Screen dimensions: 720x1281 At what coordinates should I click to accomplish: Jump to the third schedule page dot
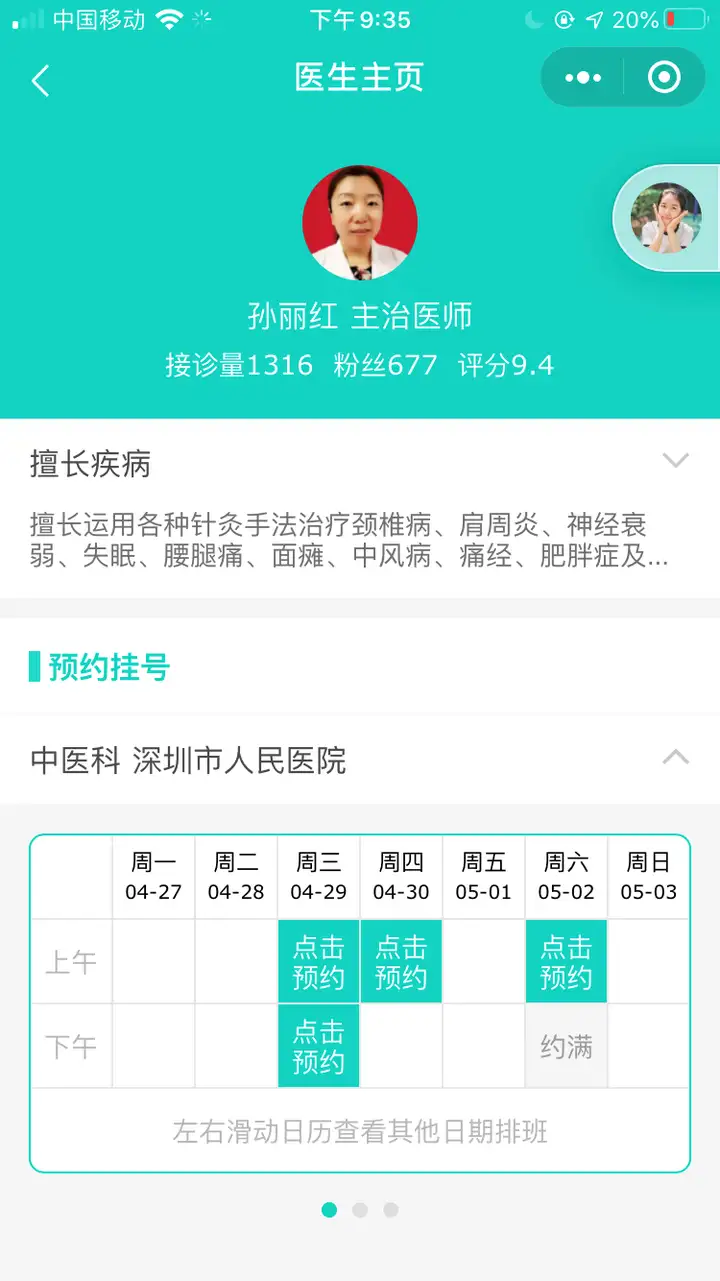click(391, 1210)
